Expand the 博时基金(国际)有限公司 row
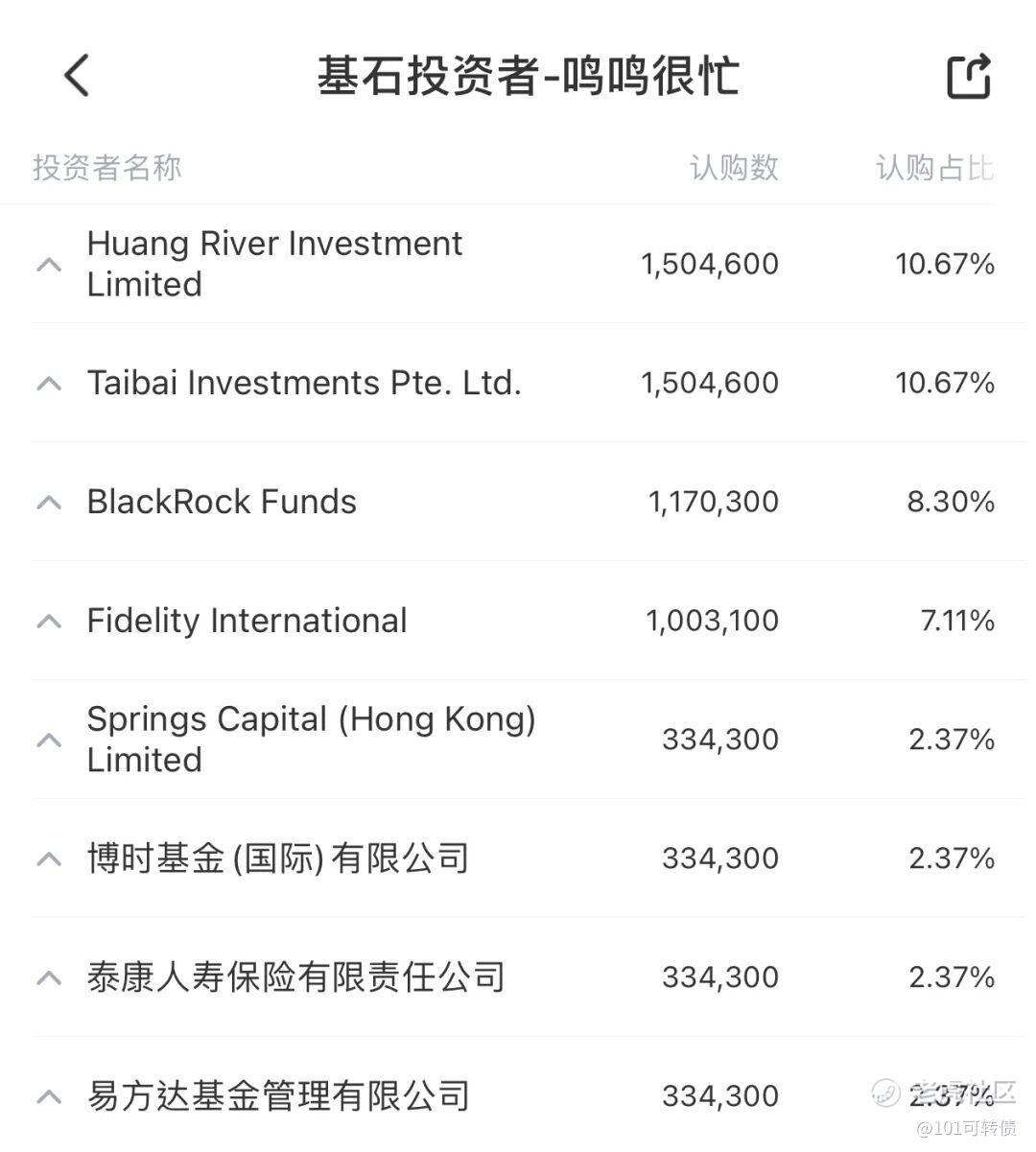The height and width of the screenshot is (1152, 1036). tap(49, 859)
